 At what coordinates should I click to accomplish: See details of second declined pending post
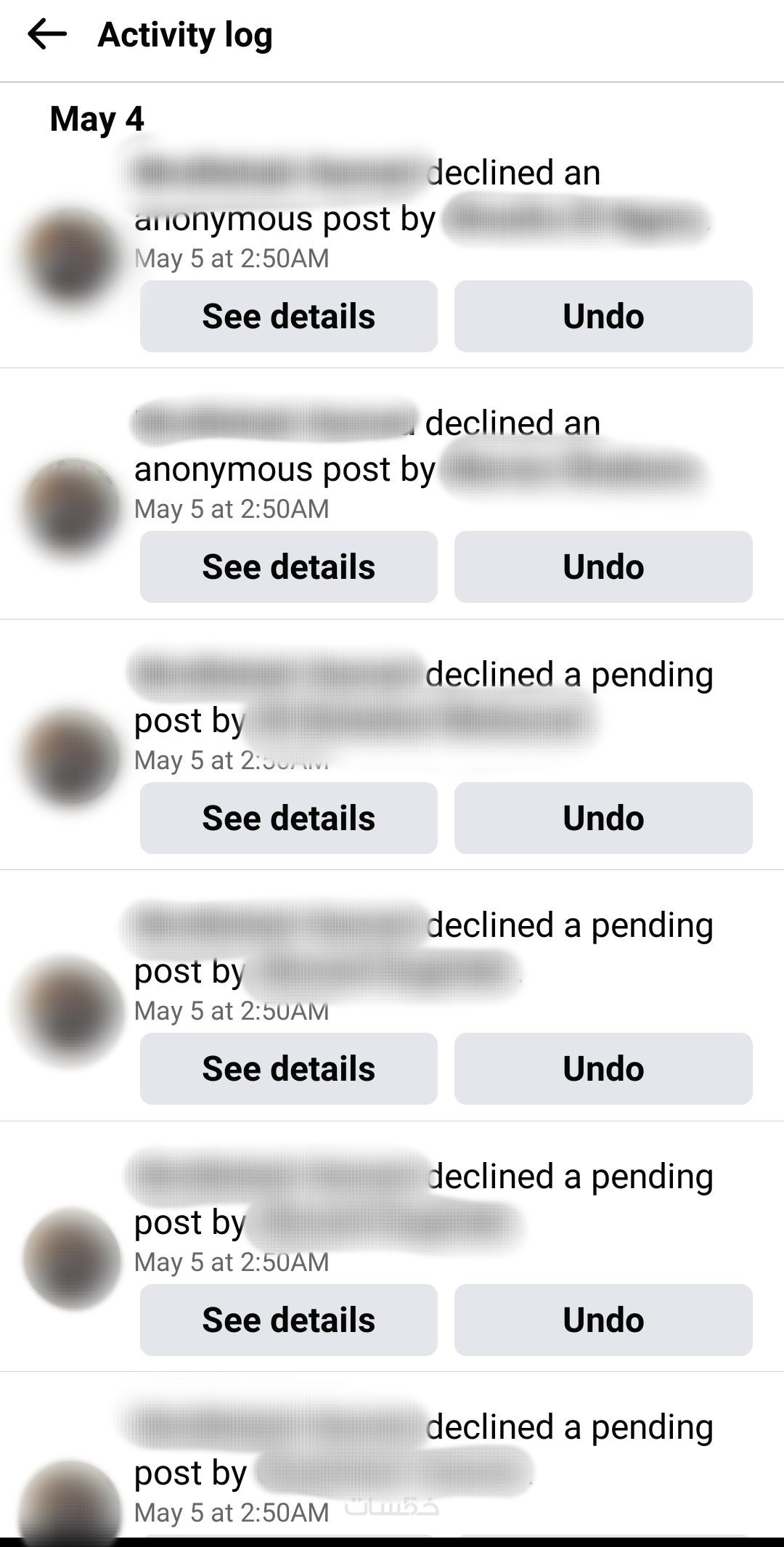[x=288, y=1069]
